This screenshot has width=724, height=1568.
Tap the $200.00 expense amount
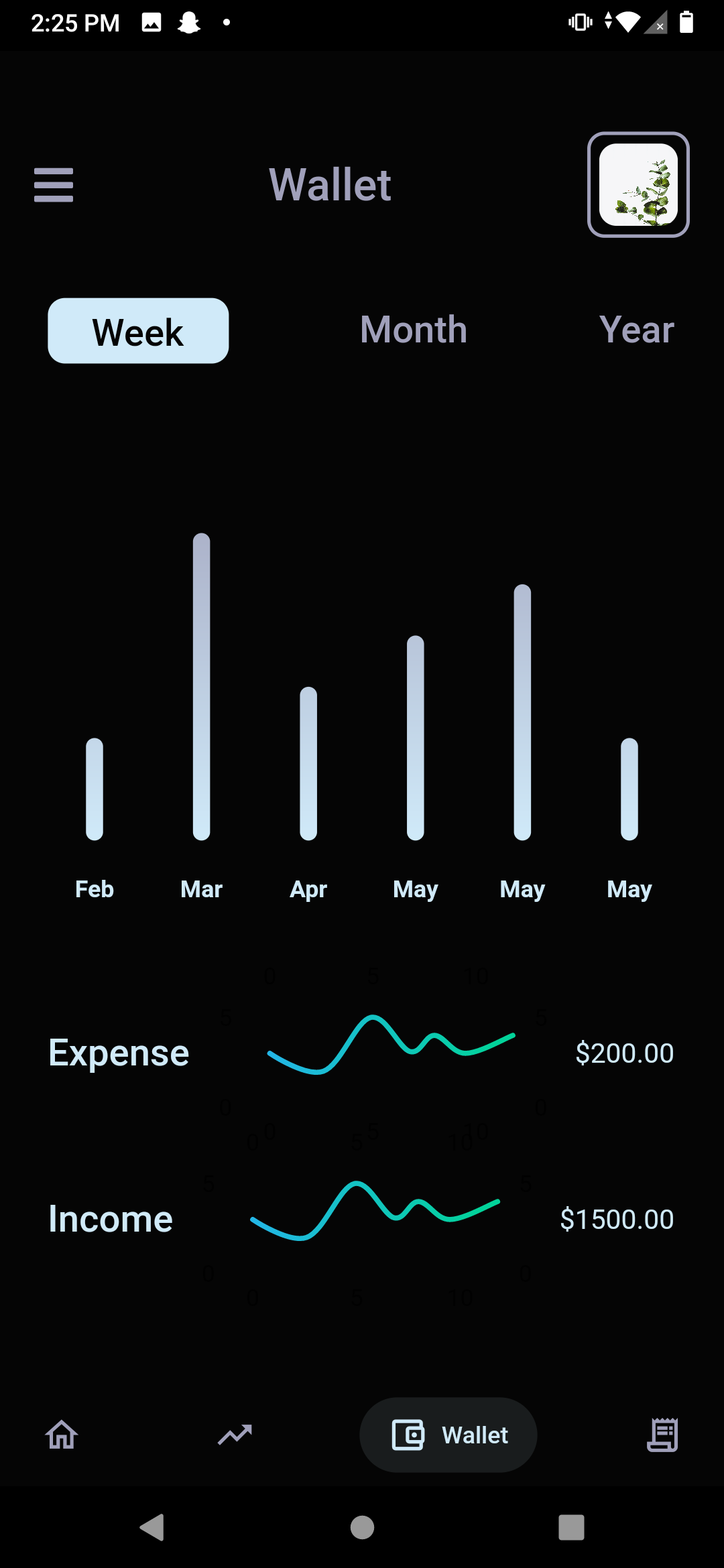pos(625,1052)
